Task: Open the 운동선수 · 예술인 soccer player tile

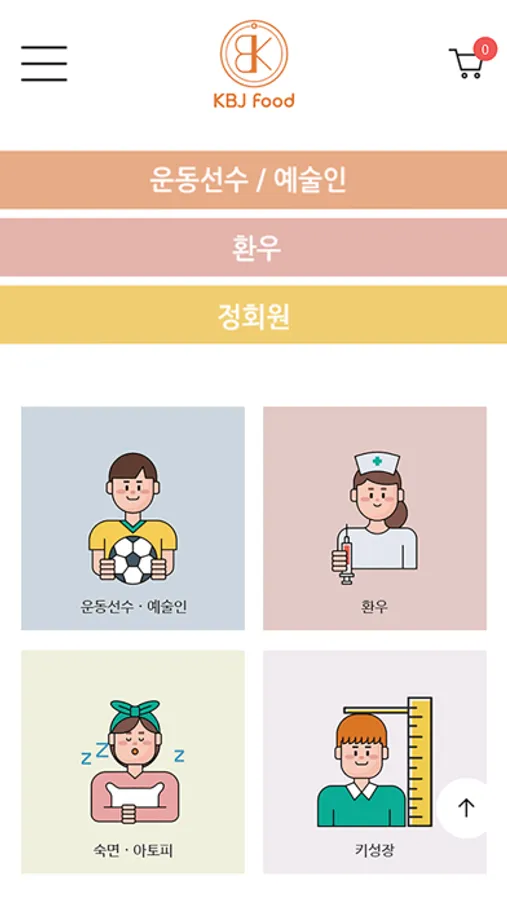Action: tap(133, 518)
